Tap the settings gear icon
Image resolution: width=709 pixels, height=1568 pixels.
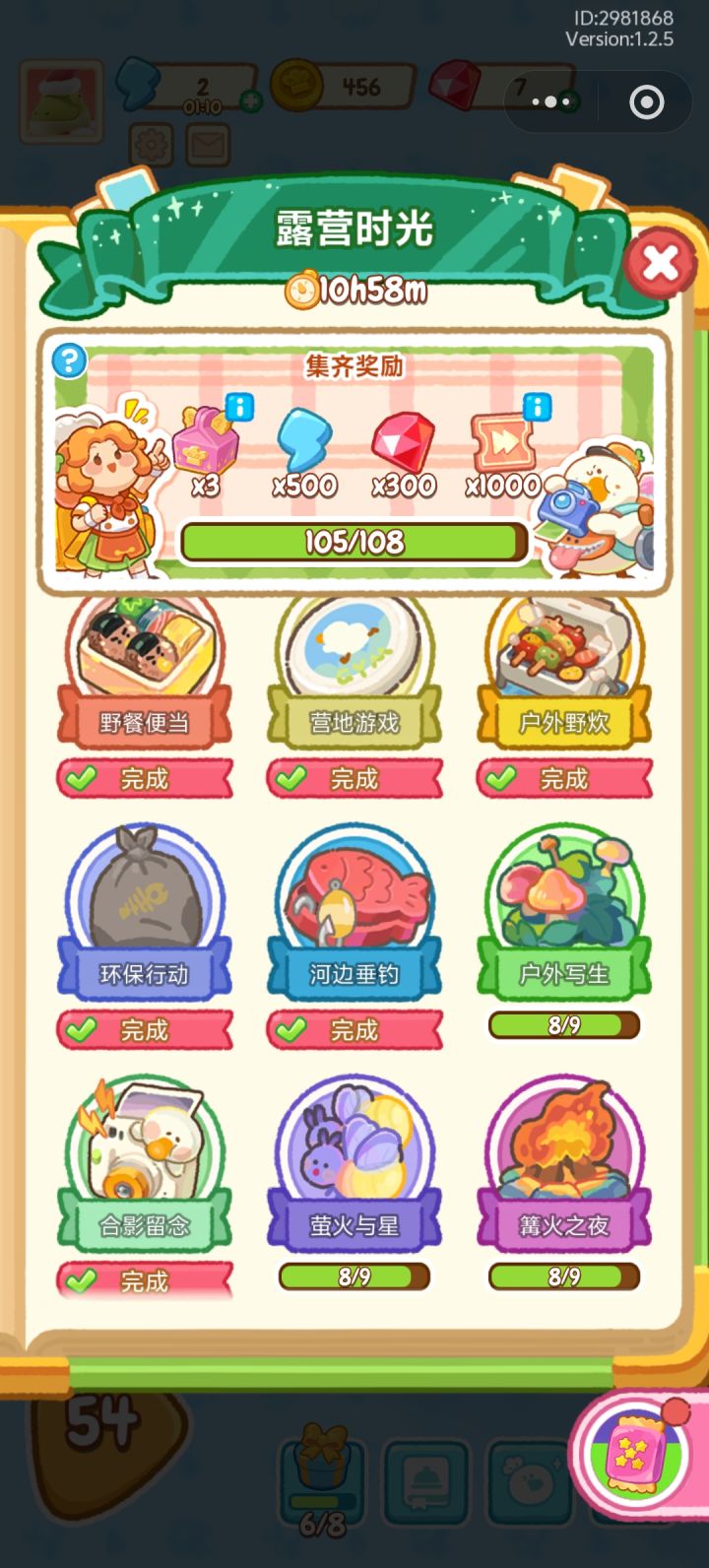151,145
